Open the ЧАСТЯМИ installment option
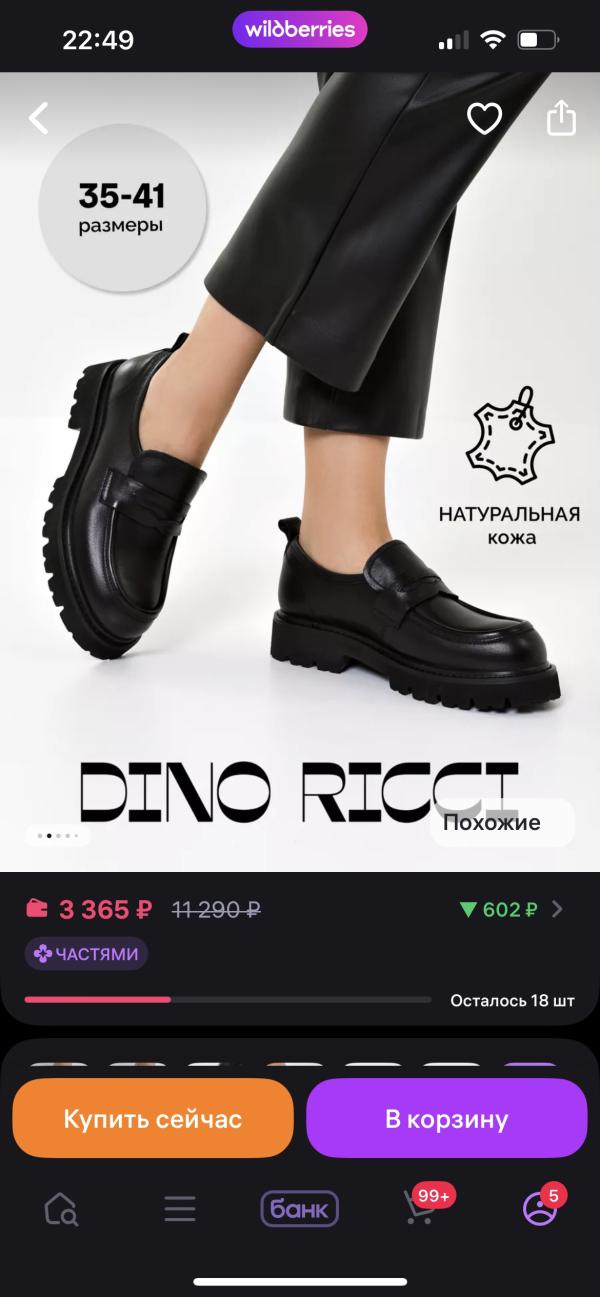Screen dimensions: 600x1297 click(86, 954)
